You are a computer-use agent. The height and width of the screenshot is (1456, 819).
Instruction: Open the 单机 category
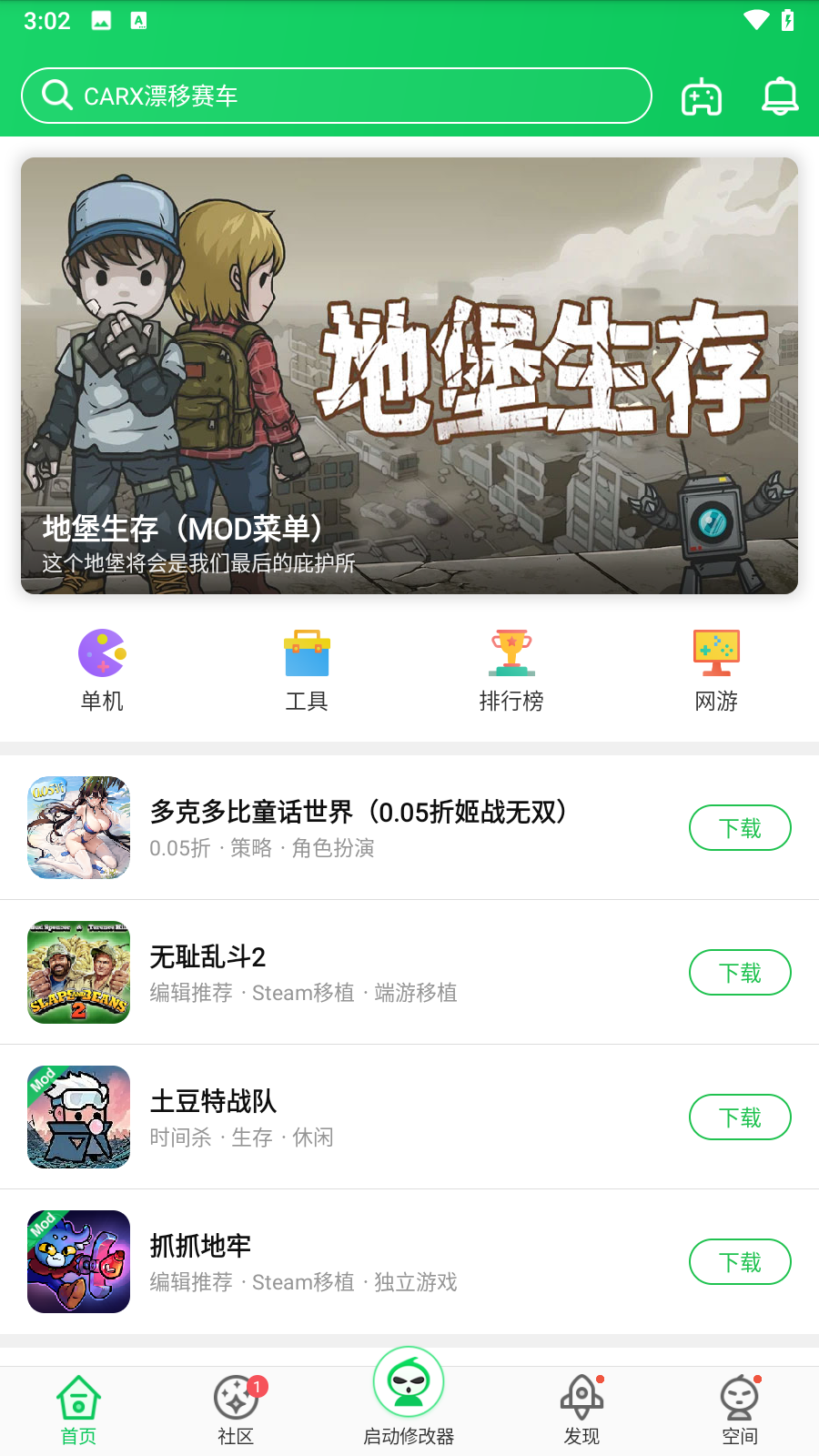102,670
